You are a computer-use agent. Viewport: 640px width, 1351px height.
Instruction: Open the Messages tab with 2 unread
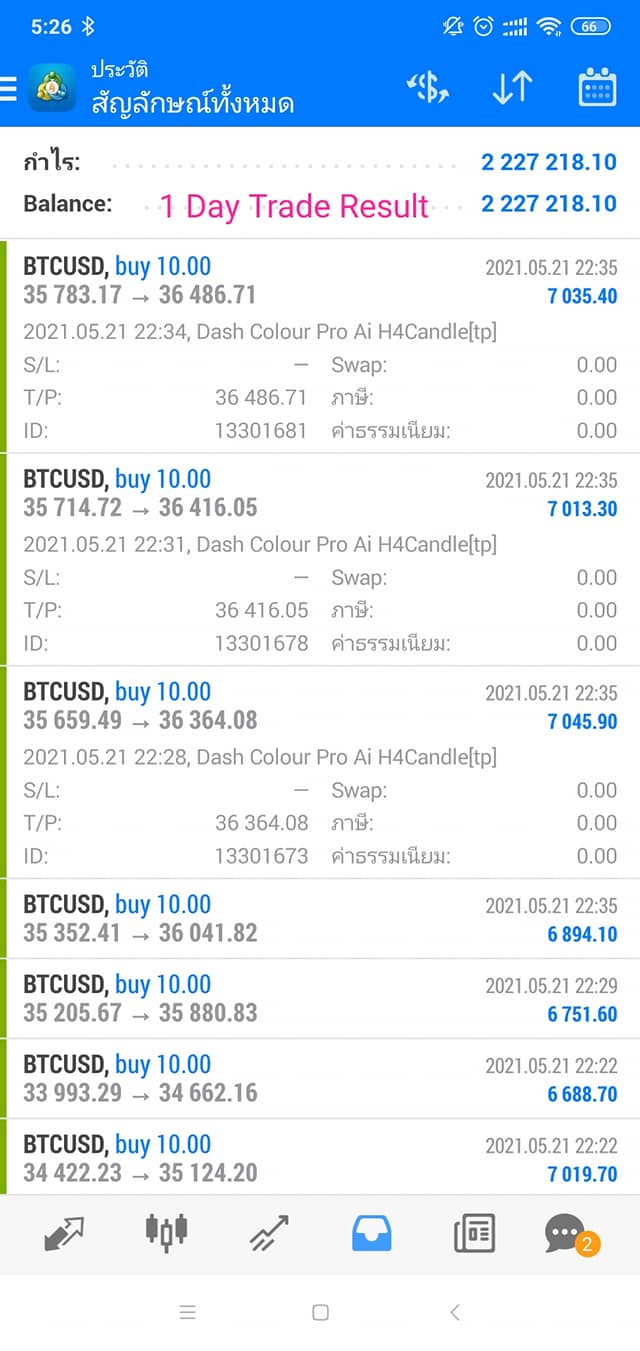tap(567, 1233)
